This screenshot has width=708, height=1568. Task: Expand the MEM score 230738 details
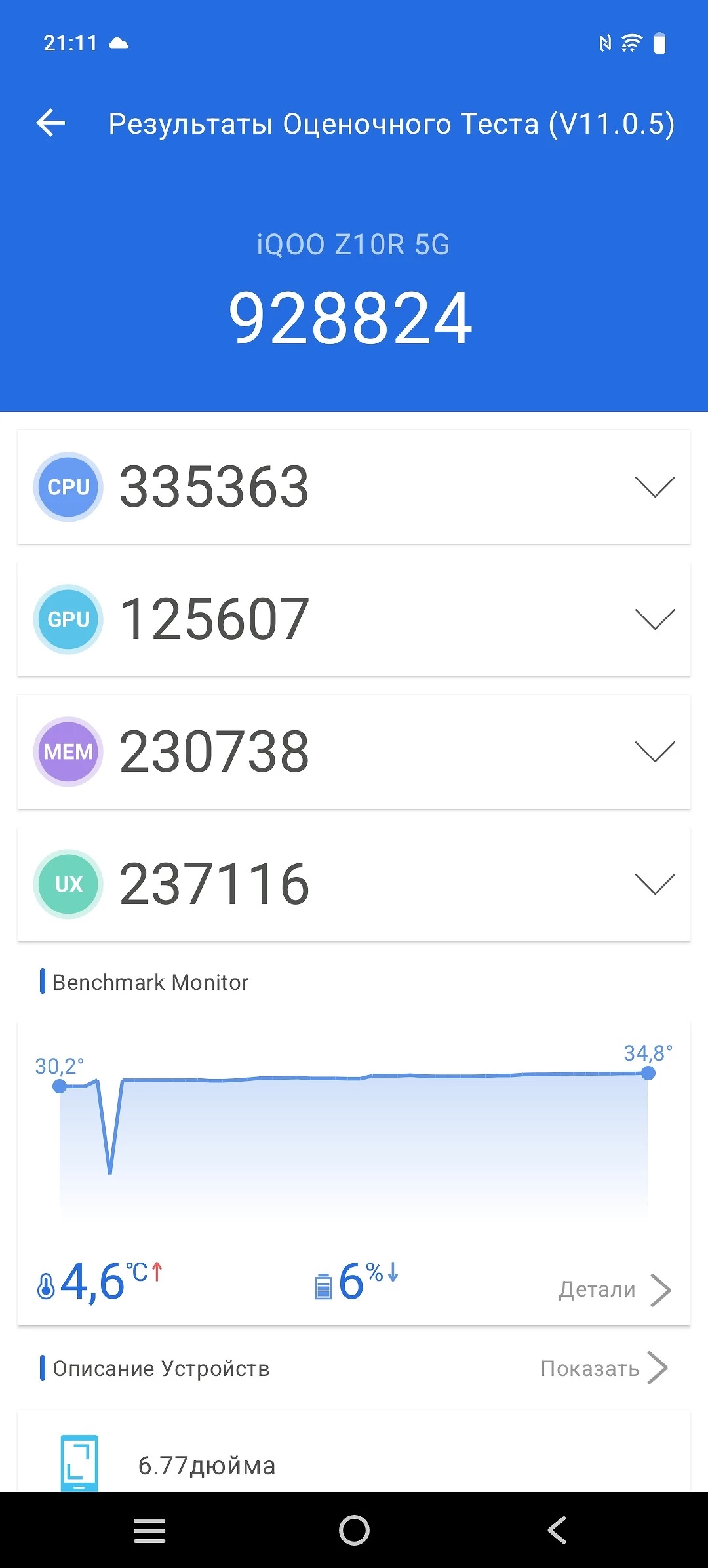(x=655, y=751)
